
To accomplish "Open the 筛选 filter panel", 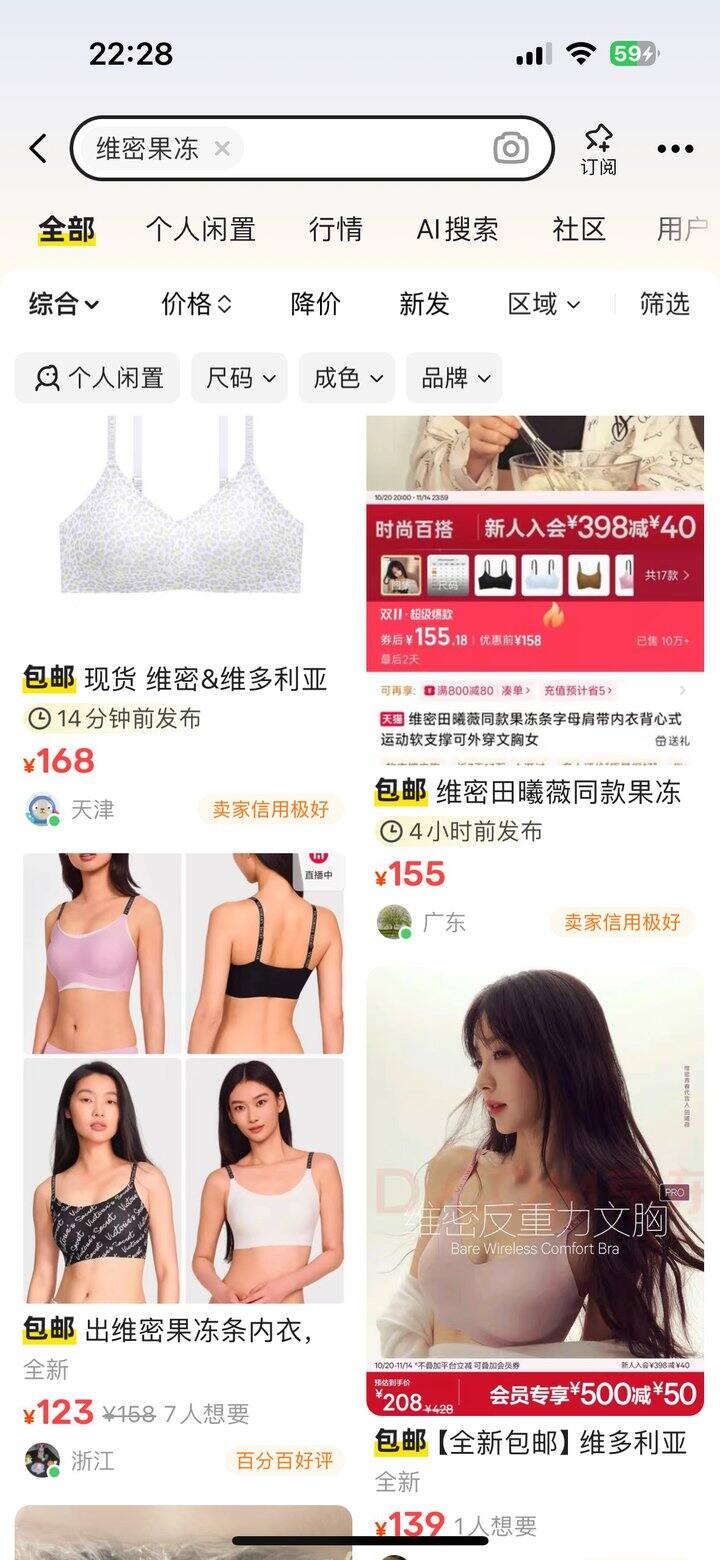I will coord(665,304).
